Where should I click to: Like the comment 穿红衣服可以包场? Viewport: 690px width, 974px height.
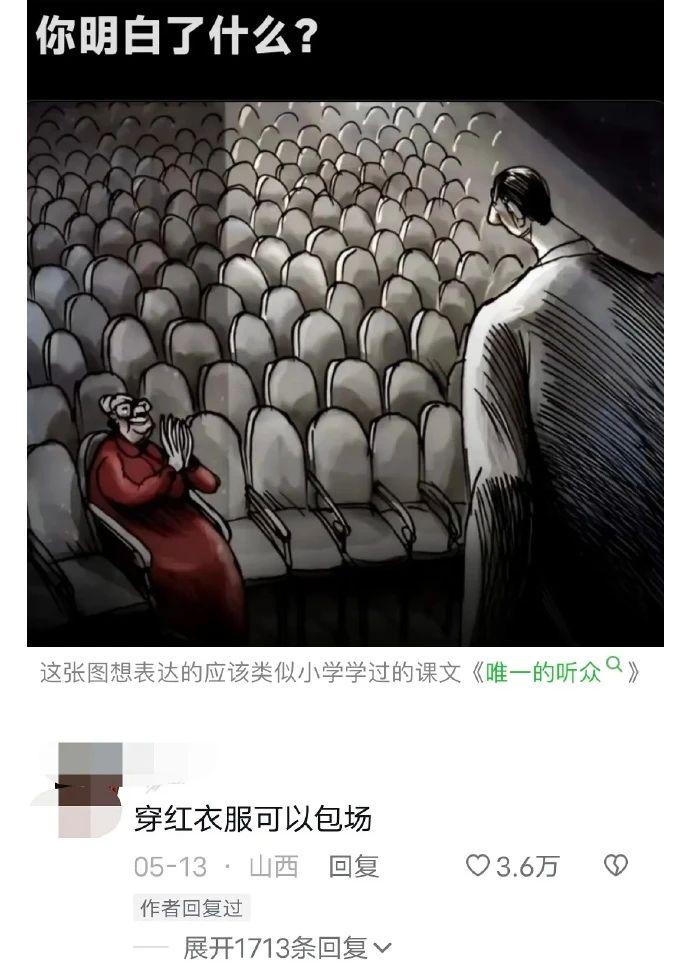click(x=480, y=866)
